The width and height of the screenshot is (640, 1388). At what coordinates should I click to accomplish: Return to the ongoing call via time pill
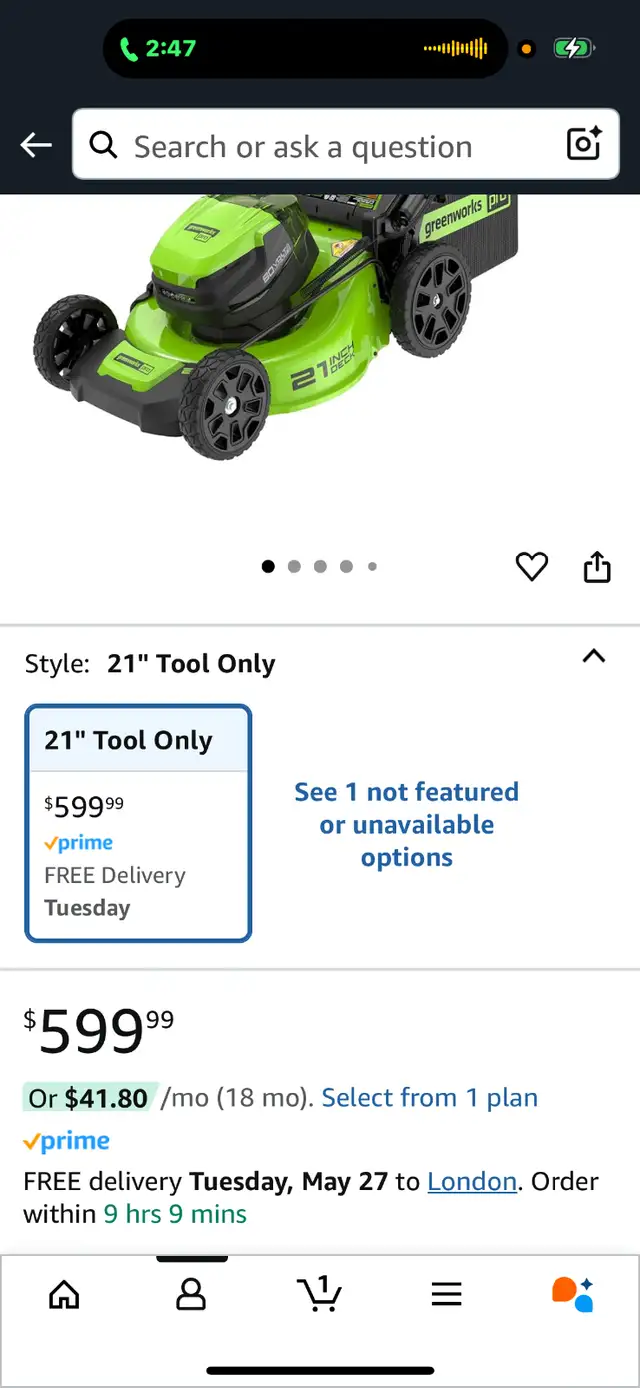coord(158,48)
